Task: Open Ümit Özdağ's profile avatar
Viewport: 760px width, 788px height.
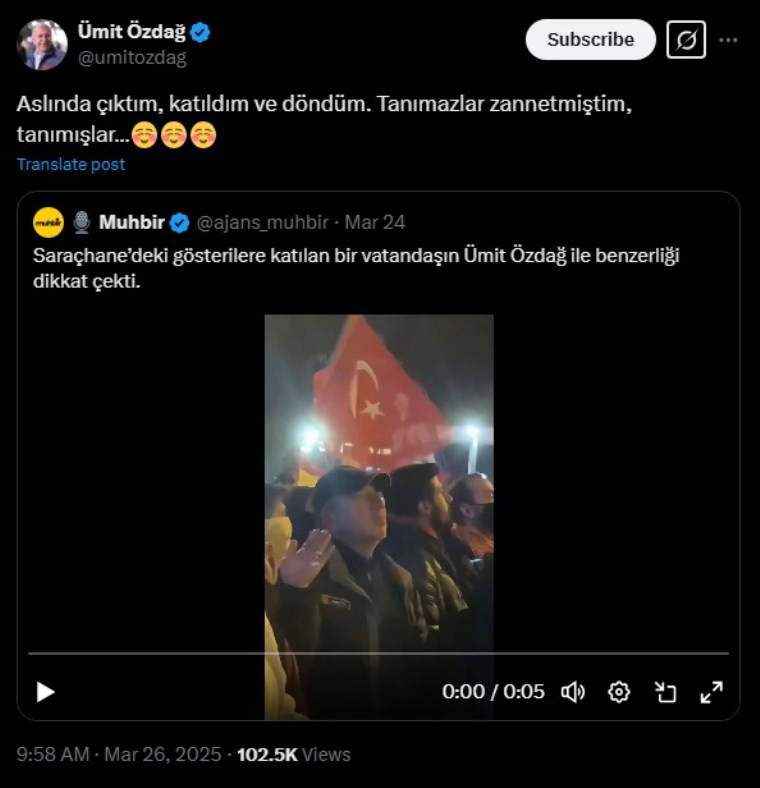Action: click(x=42, y=44)
